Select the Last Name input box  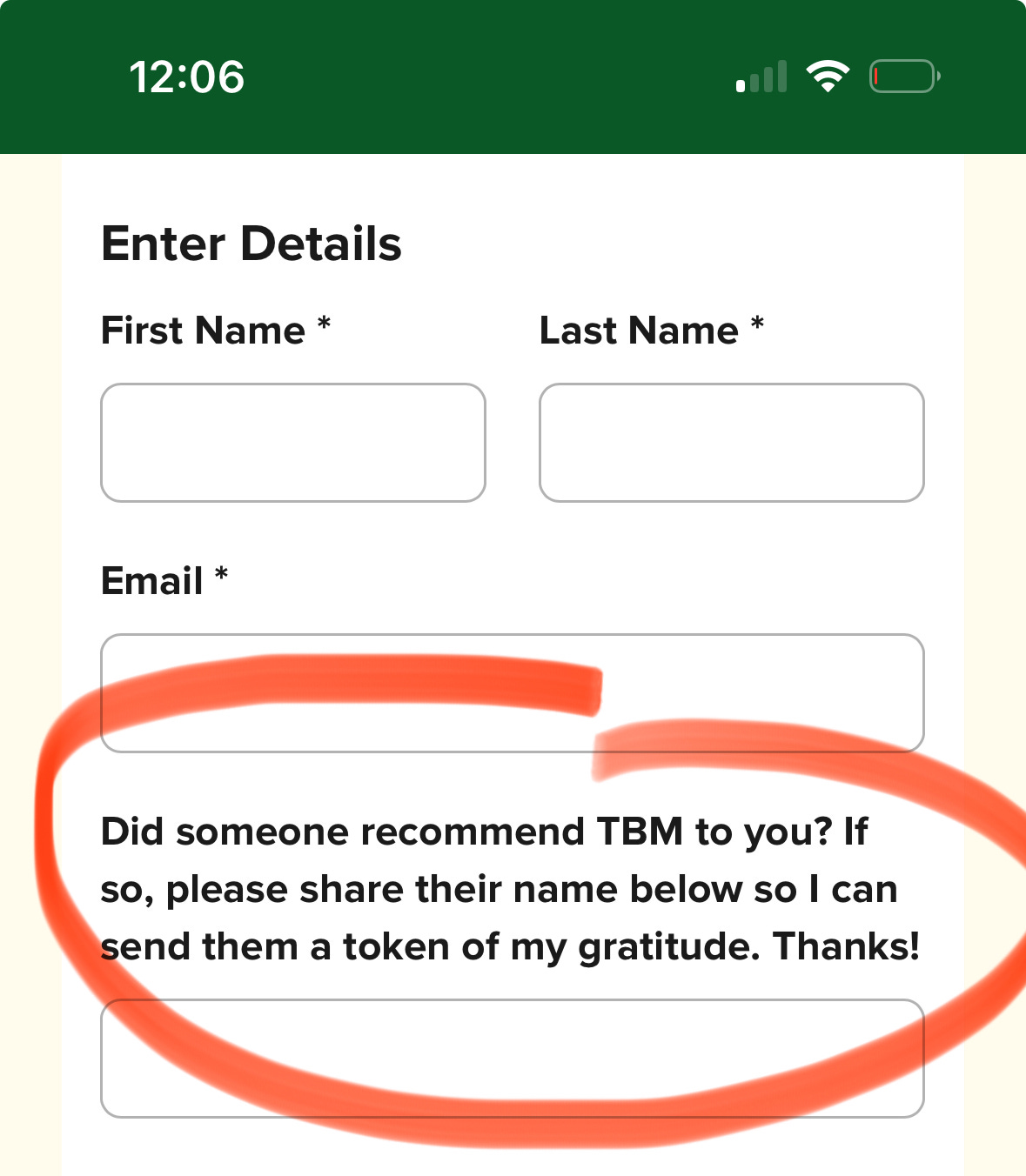(732, 443)
